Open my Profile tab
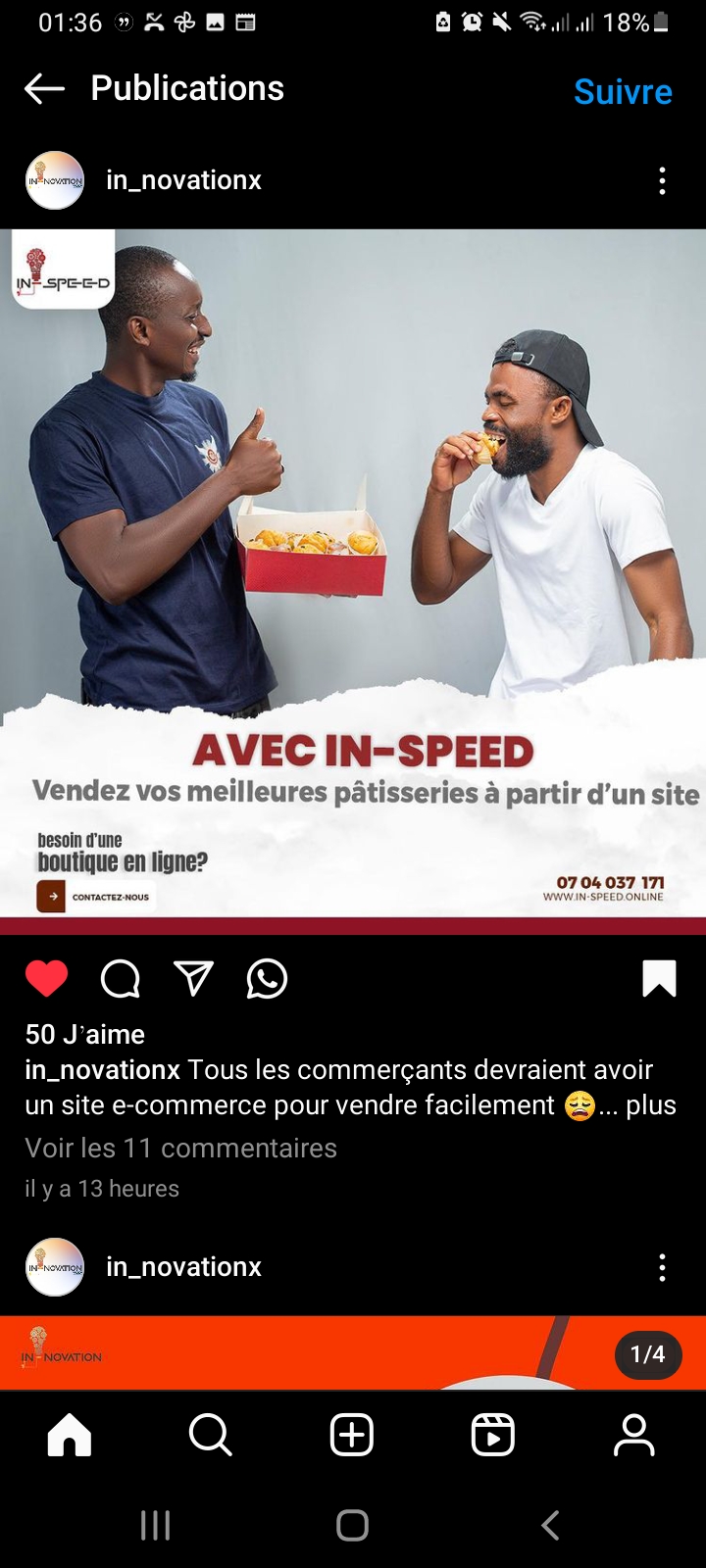Viewport: 706px width, 1568px height. tap(633, 1436)
